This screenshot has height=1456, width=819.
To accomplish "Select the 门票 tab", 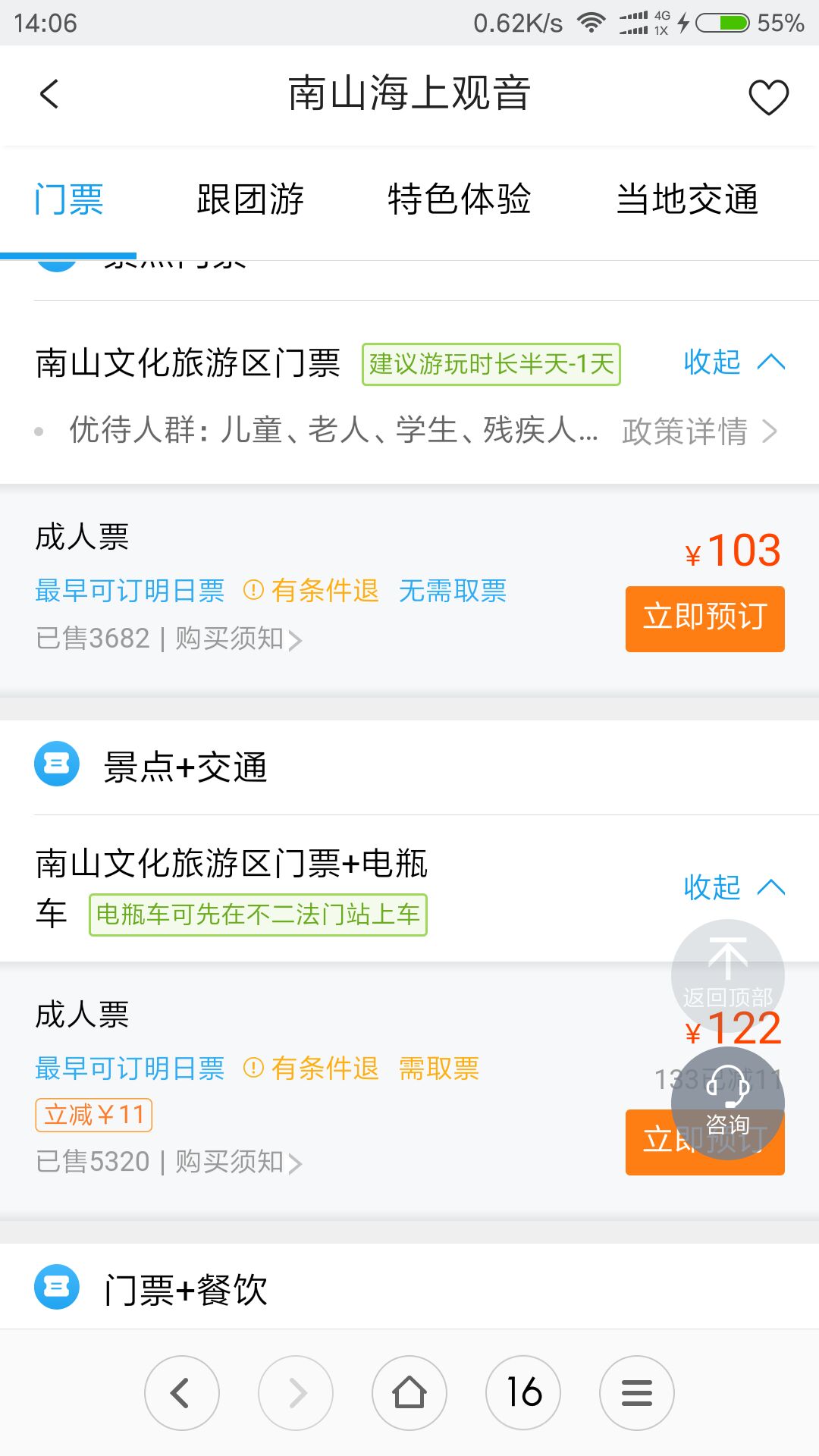I will click(x=68, y=200).
